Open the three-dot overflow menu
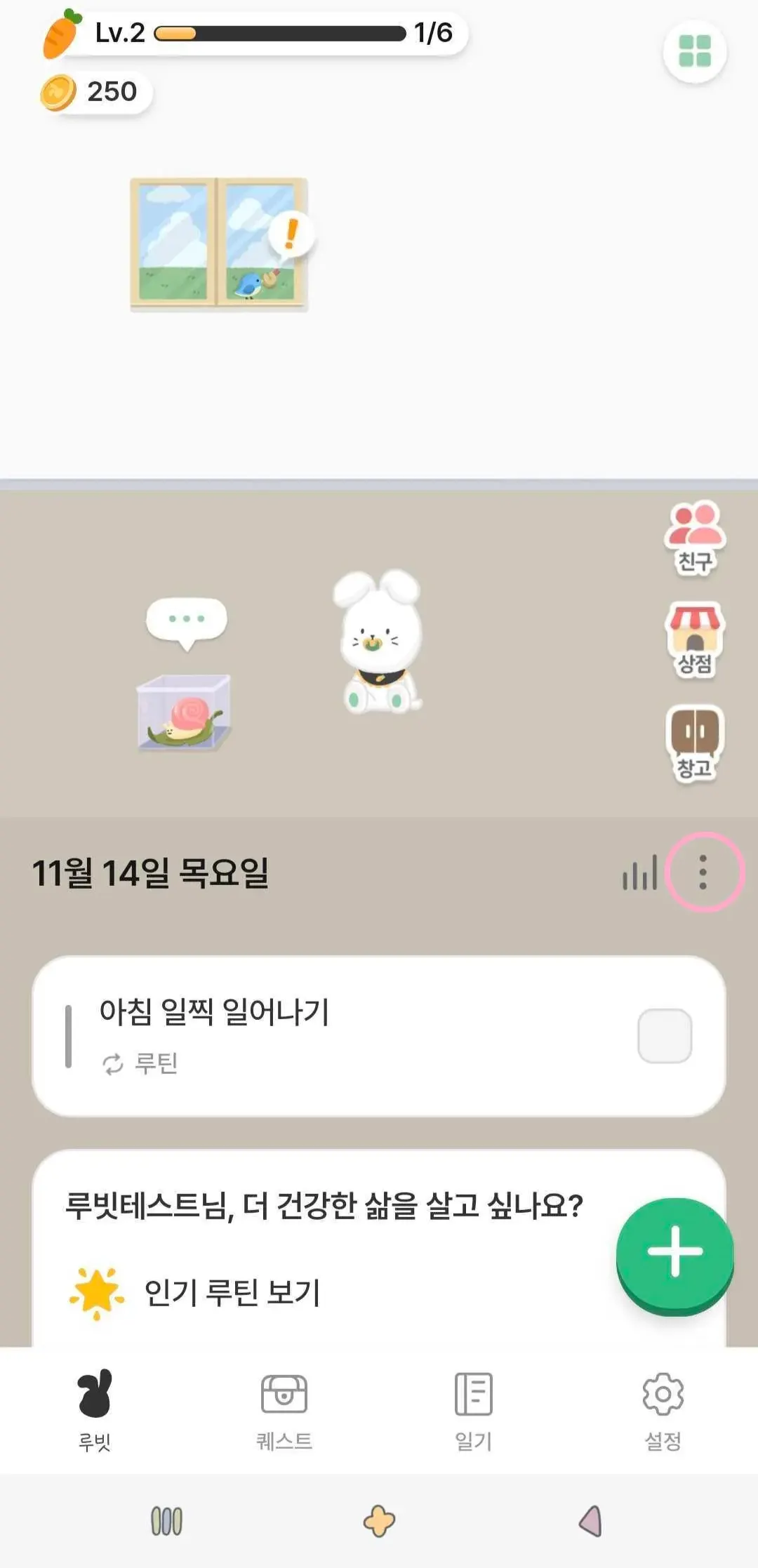The height and width of the screenshot is (1568, 758). tap(703, 872)
